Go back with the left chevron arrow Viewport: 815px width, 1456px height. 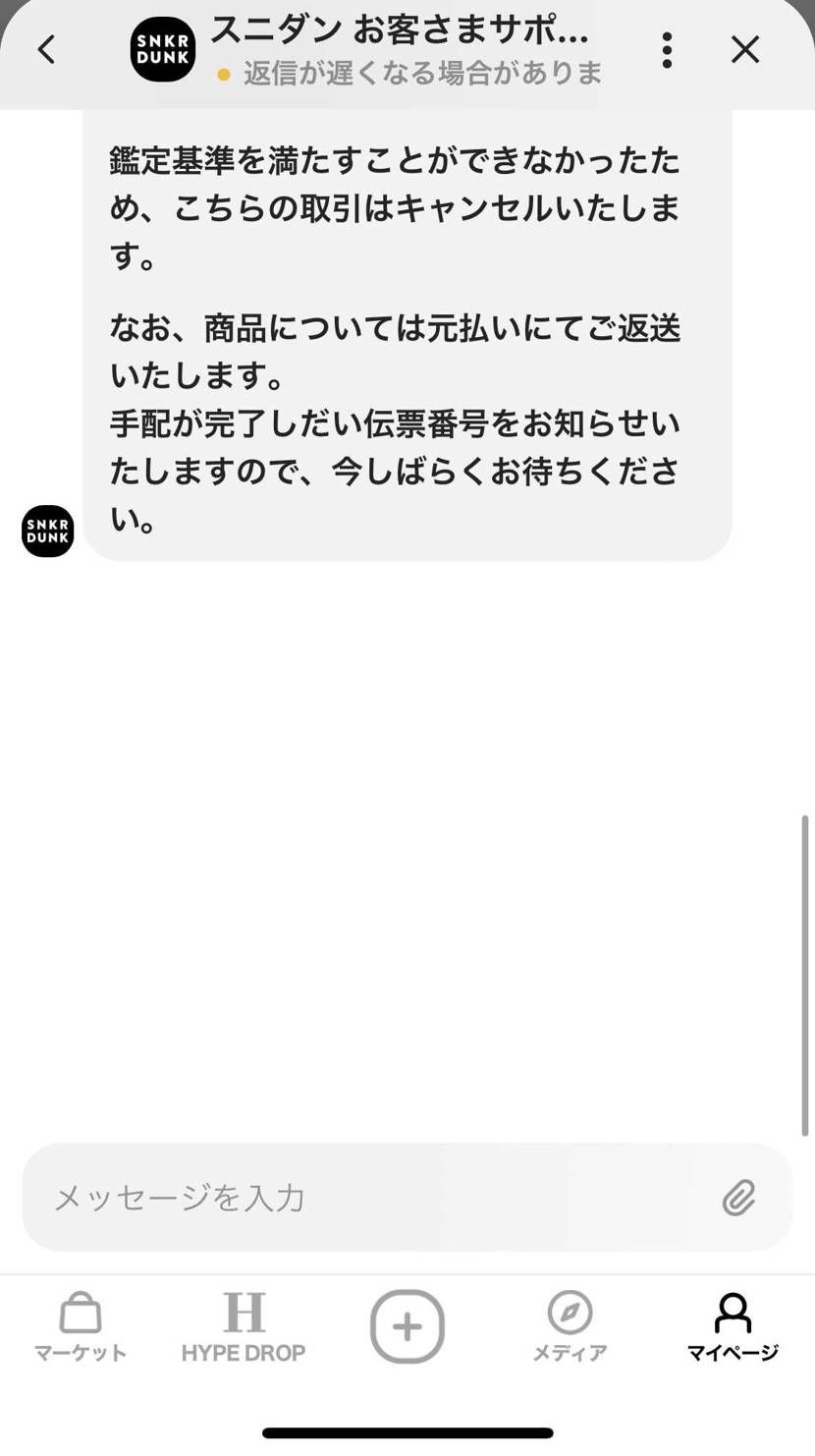46,49
